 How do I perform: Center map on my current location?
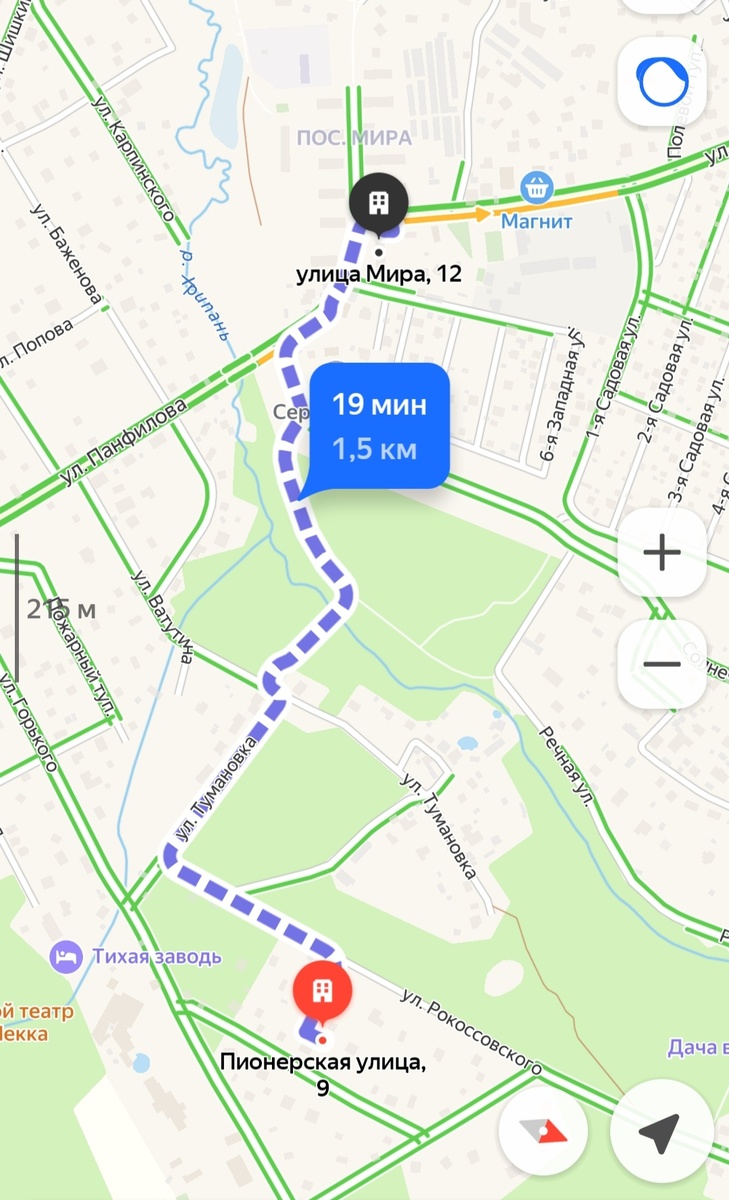click(x=659, y=1130)
